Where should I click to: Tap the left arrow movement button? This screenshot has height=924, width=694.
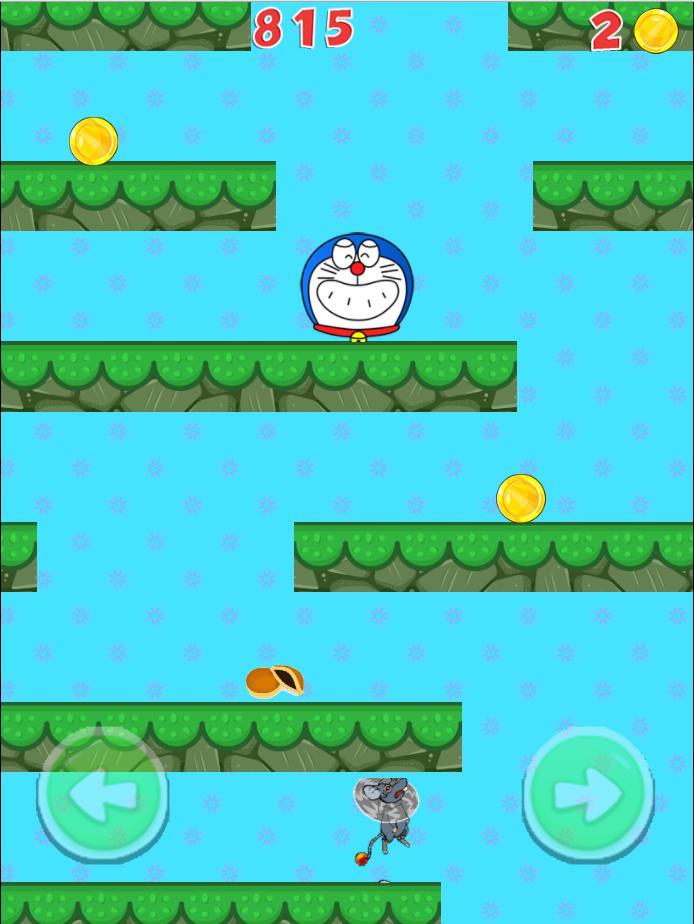[x=103, y=795]
